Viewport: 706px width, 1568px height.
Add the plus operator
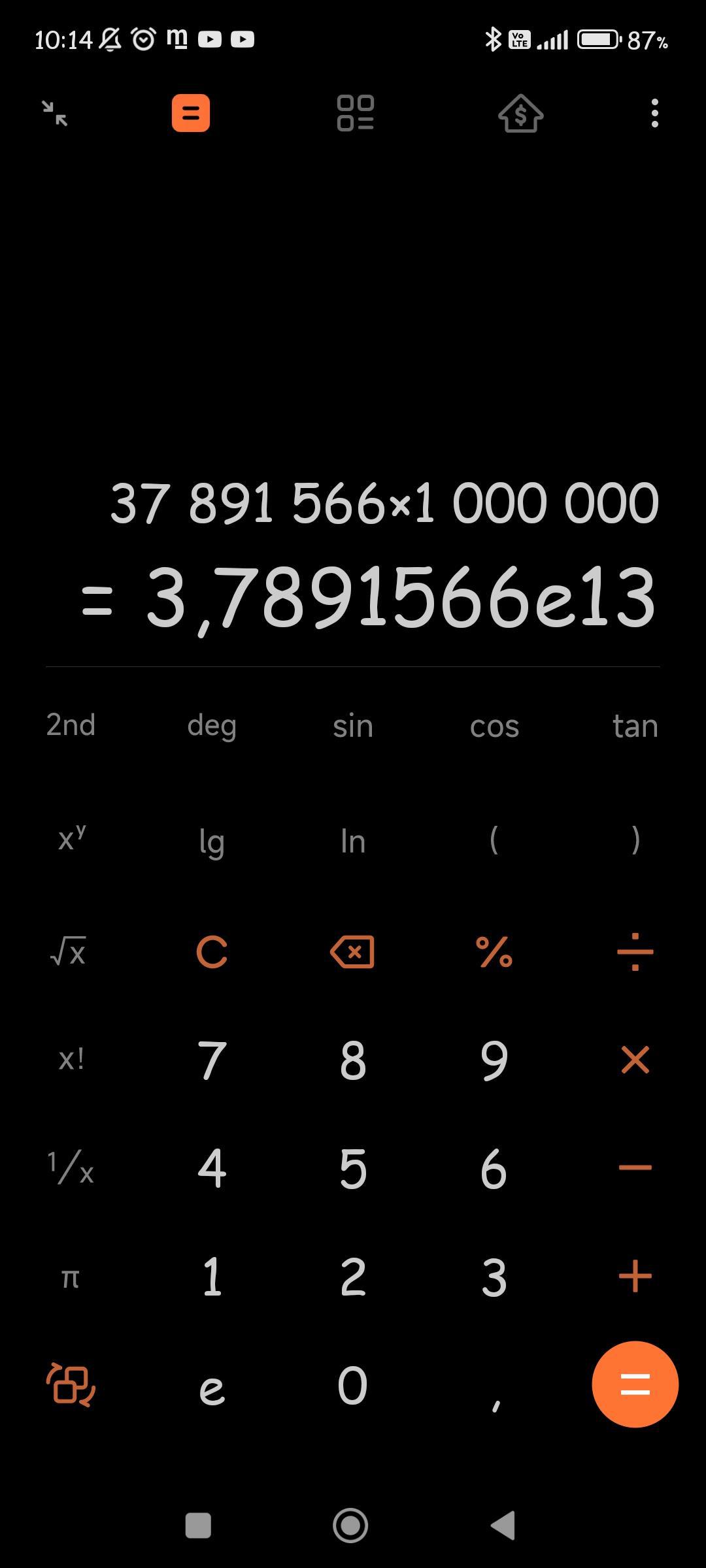click(x=635, y=1277)
